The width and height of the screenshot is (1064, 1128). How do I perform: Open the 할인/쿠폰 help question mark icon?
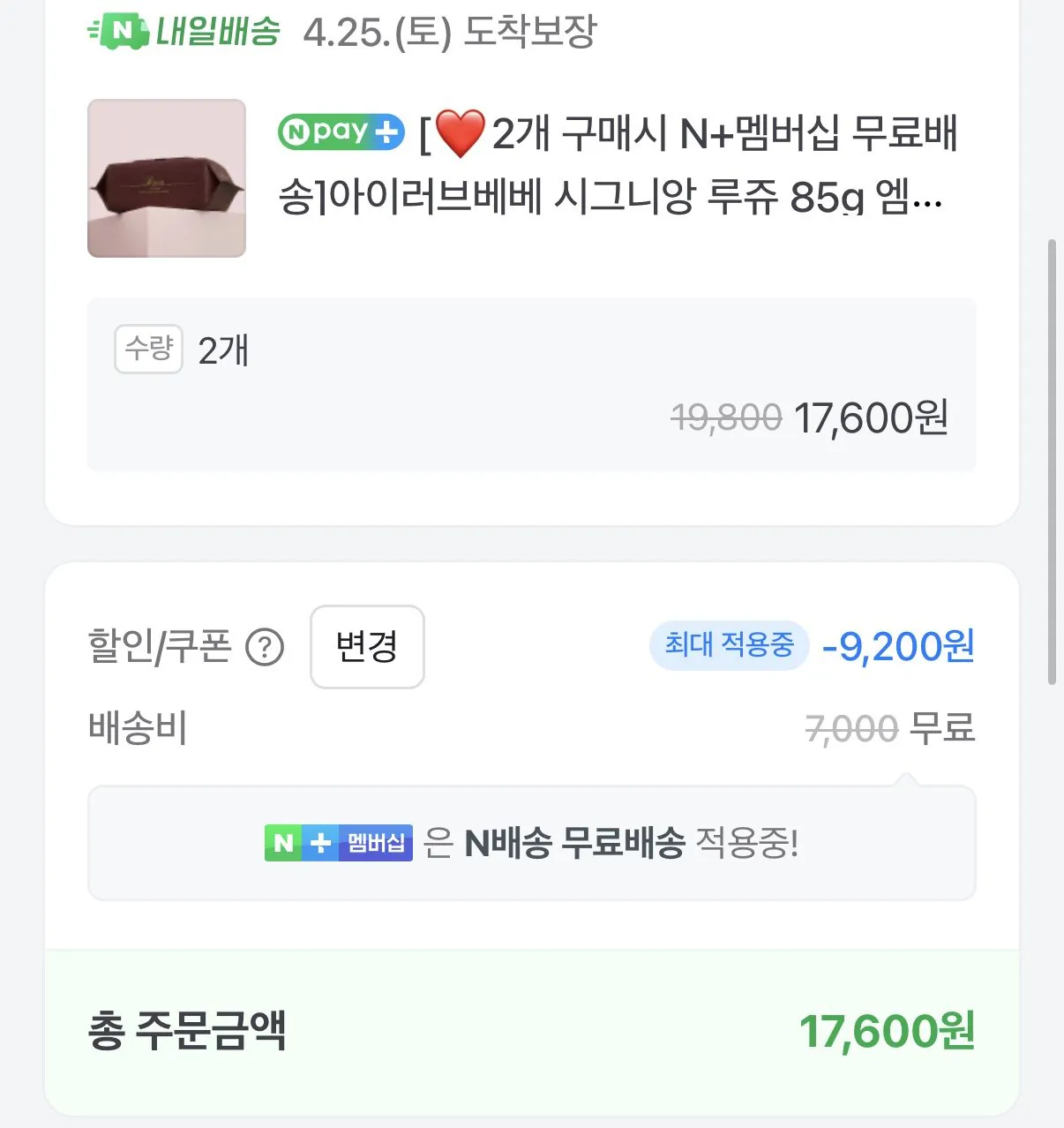point(263,647)
